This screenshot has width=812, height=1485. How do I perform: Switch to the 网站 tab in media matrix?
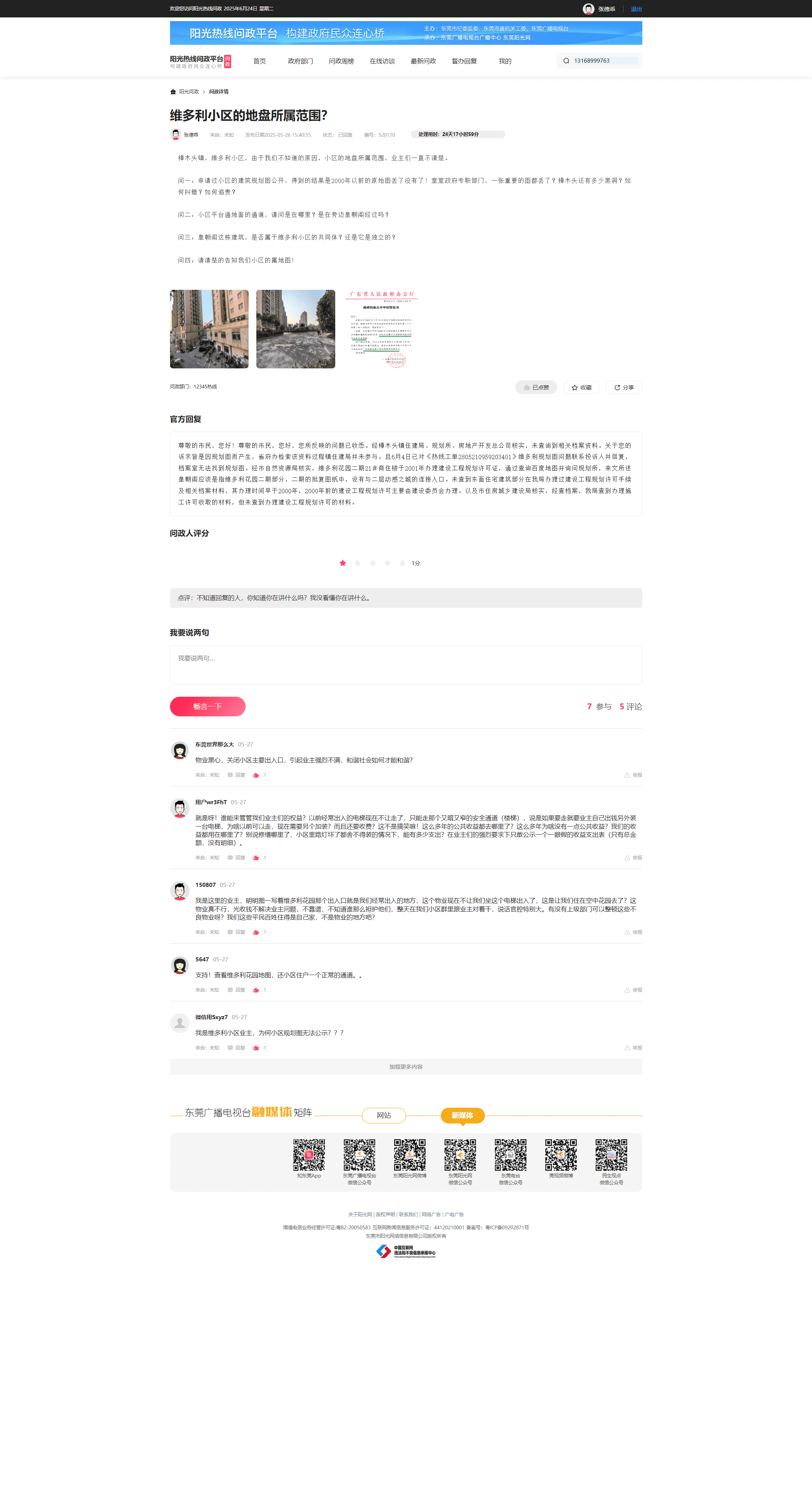coord(384,1115)
